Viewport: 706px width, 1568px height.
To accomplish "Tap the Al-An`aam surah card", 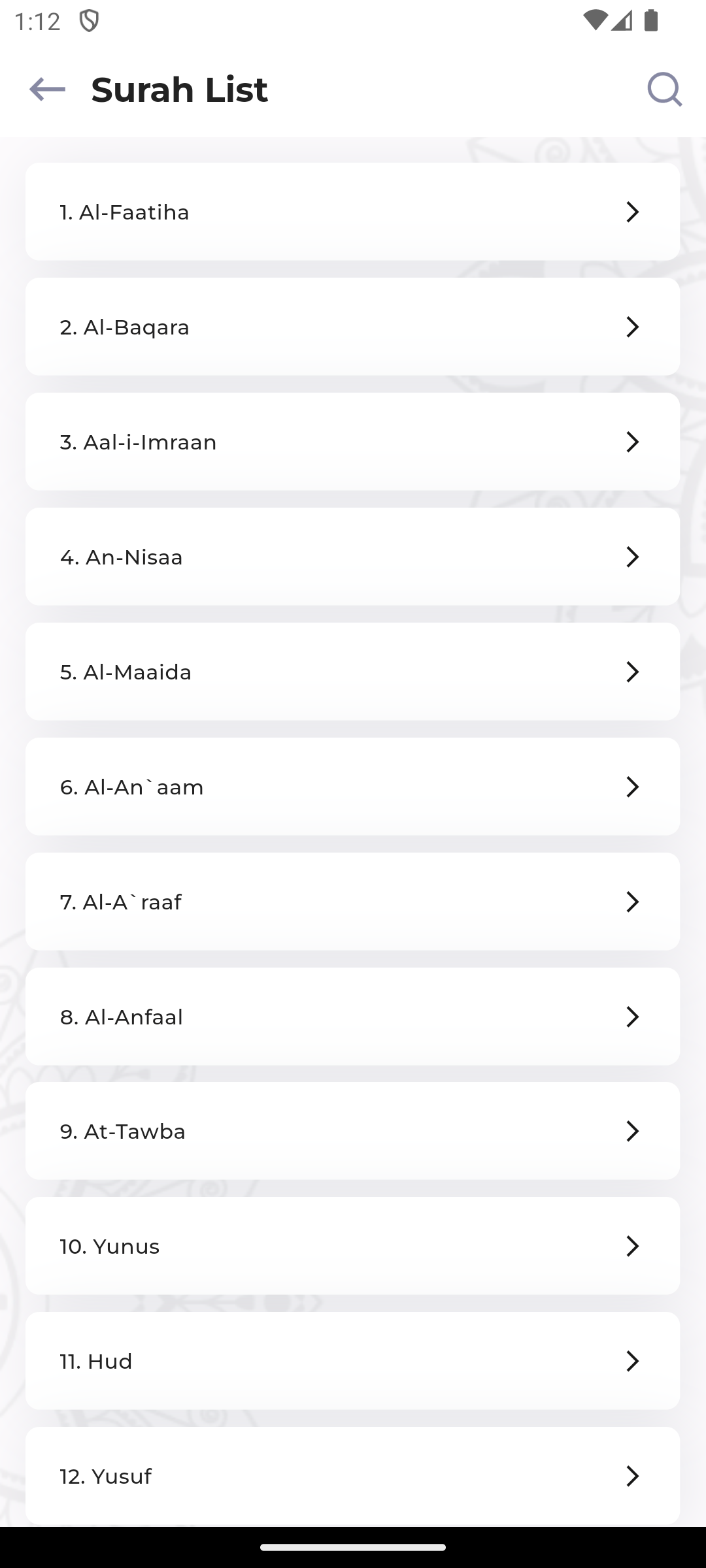I will tap(353, 787).
